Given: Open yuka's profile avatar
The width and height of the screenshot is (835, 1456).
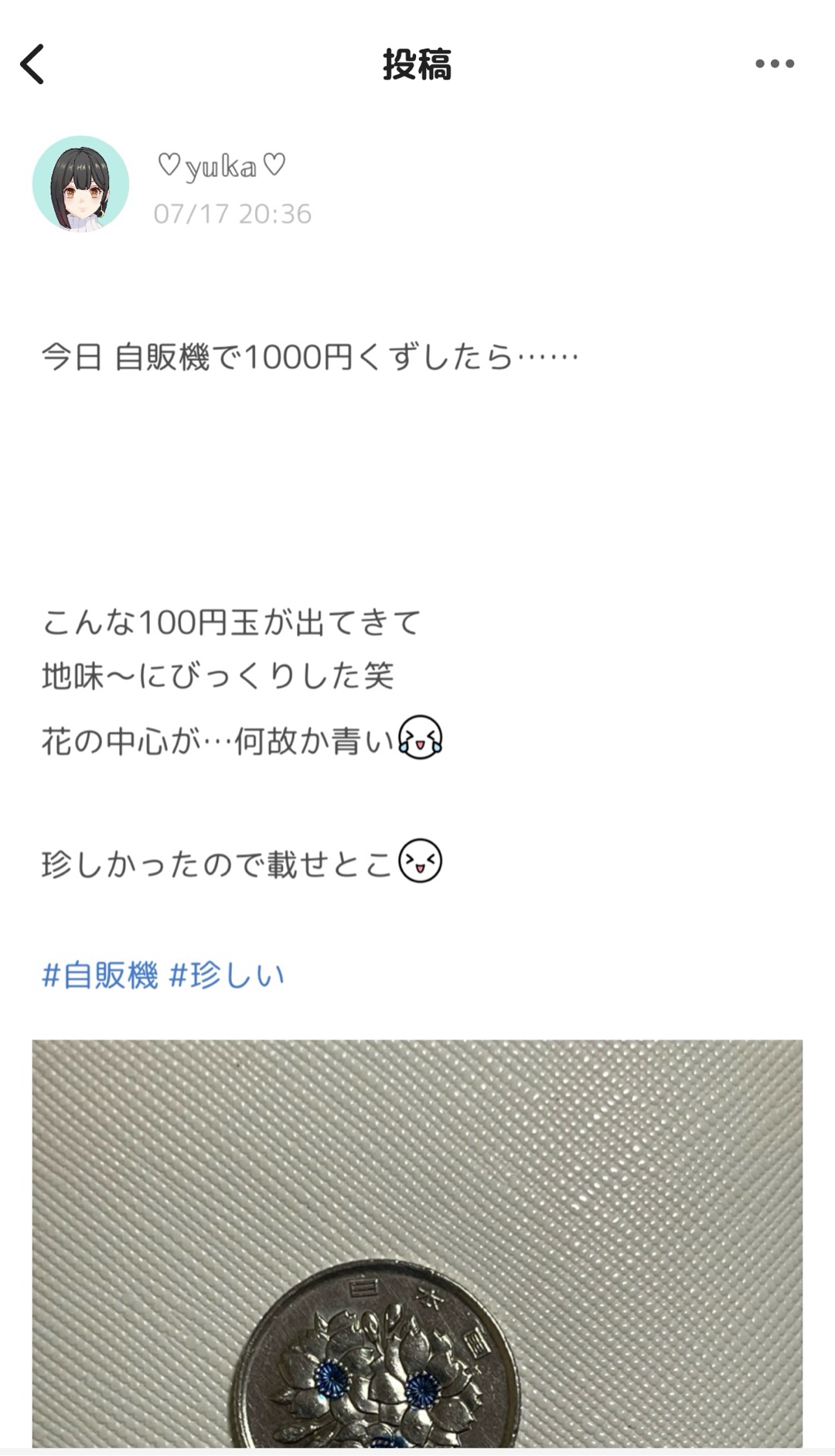Looking at the screenshot, I should tap(80, 184).
